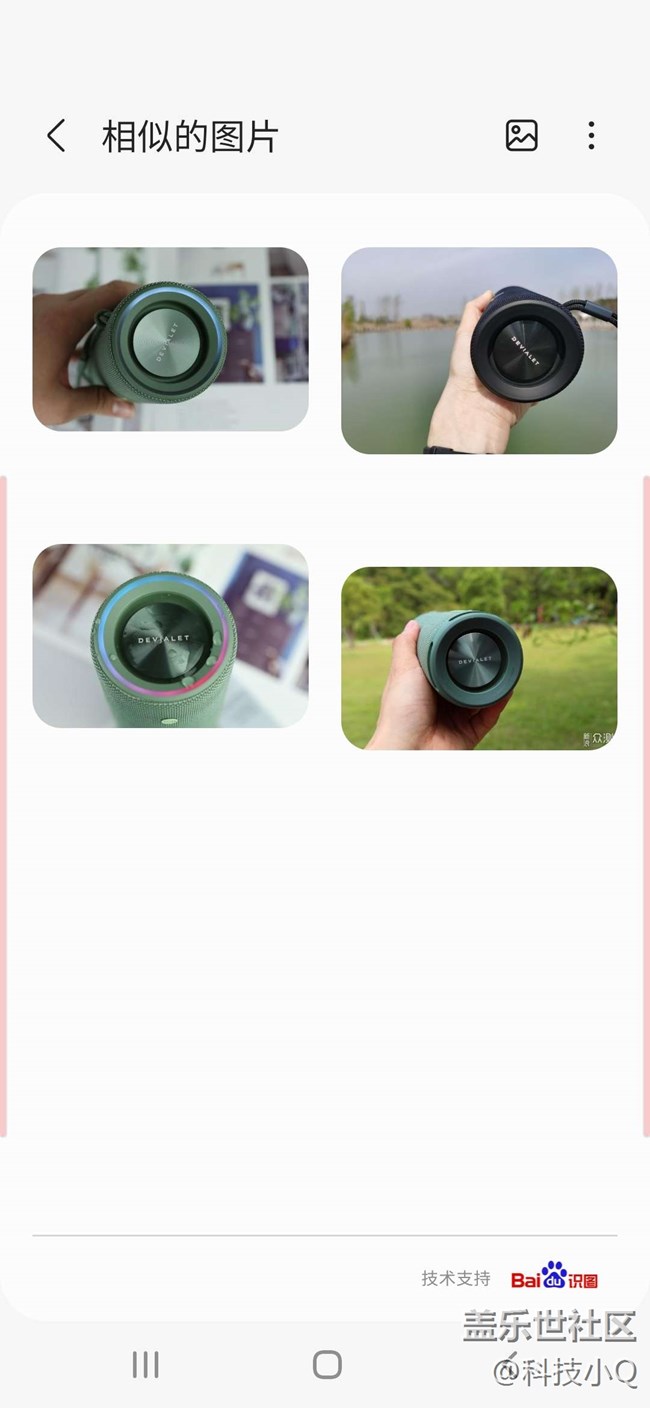Image resolution: width=650 pixels, height=1408 pixels.
Task: Open the three-dot overflow menu
Action: point(591,136)
